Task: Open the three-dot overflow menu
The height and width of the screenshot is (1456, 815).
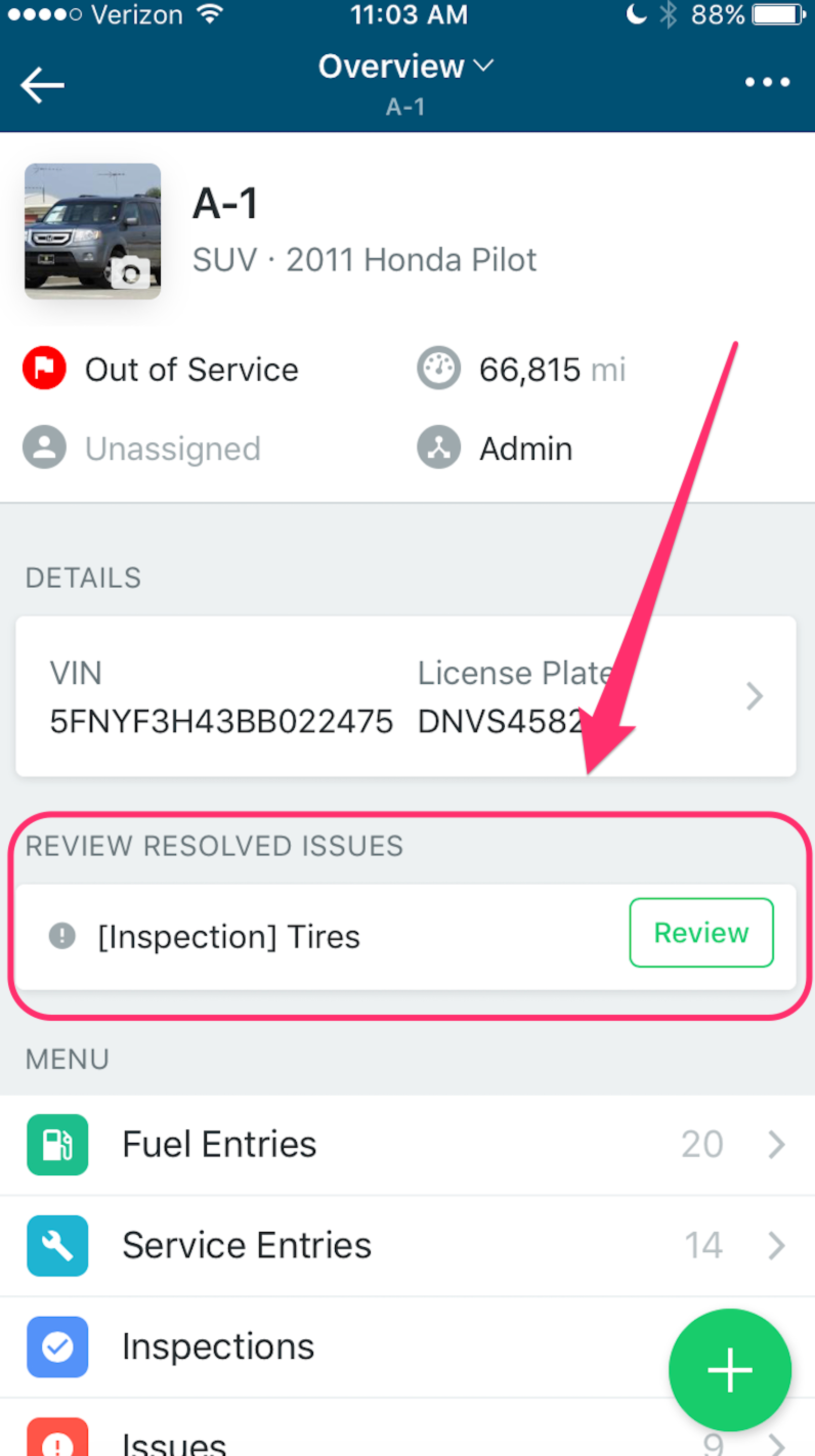Action: tap(766, 82)
